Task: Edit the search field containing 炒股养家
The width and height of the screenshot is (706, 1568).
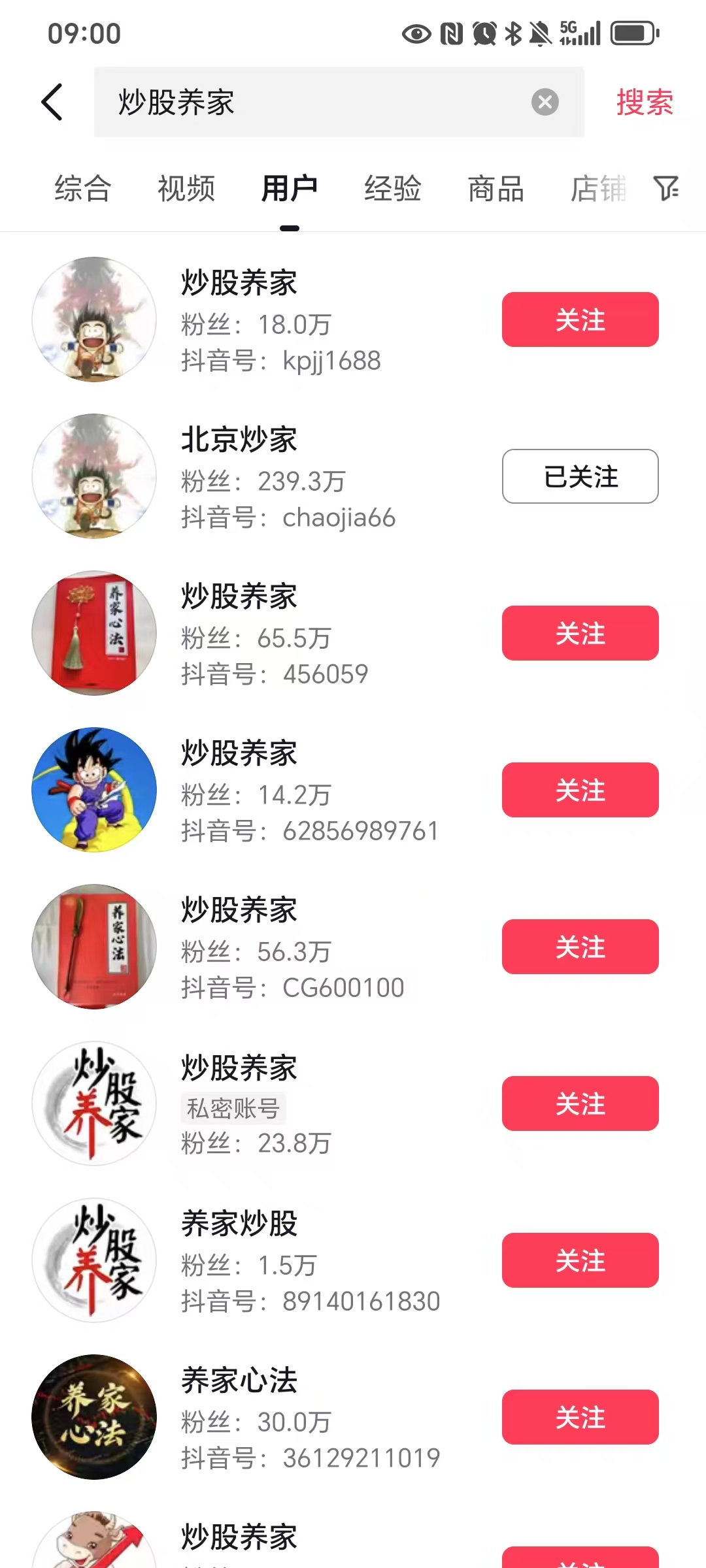Action: tap(314, 102)
